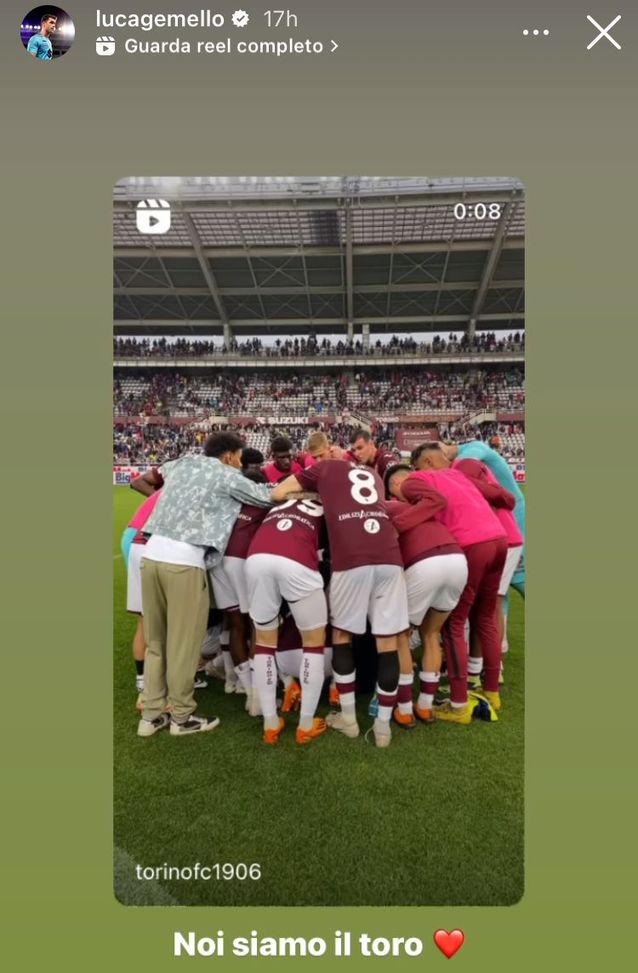This screenshot has width=638, height=973.
Task: Close the story viewer
Action: pos(603,33)
